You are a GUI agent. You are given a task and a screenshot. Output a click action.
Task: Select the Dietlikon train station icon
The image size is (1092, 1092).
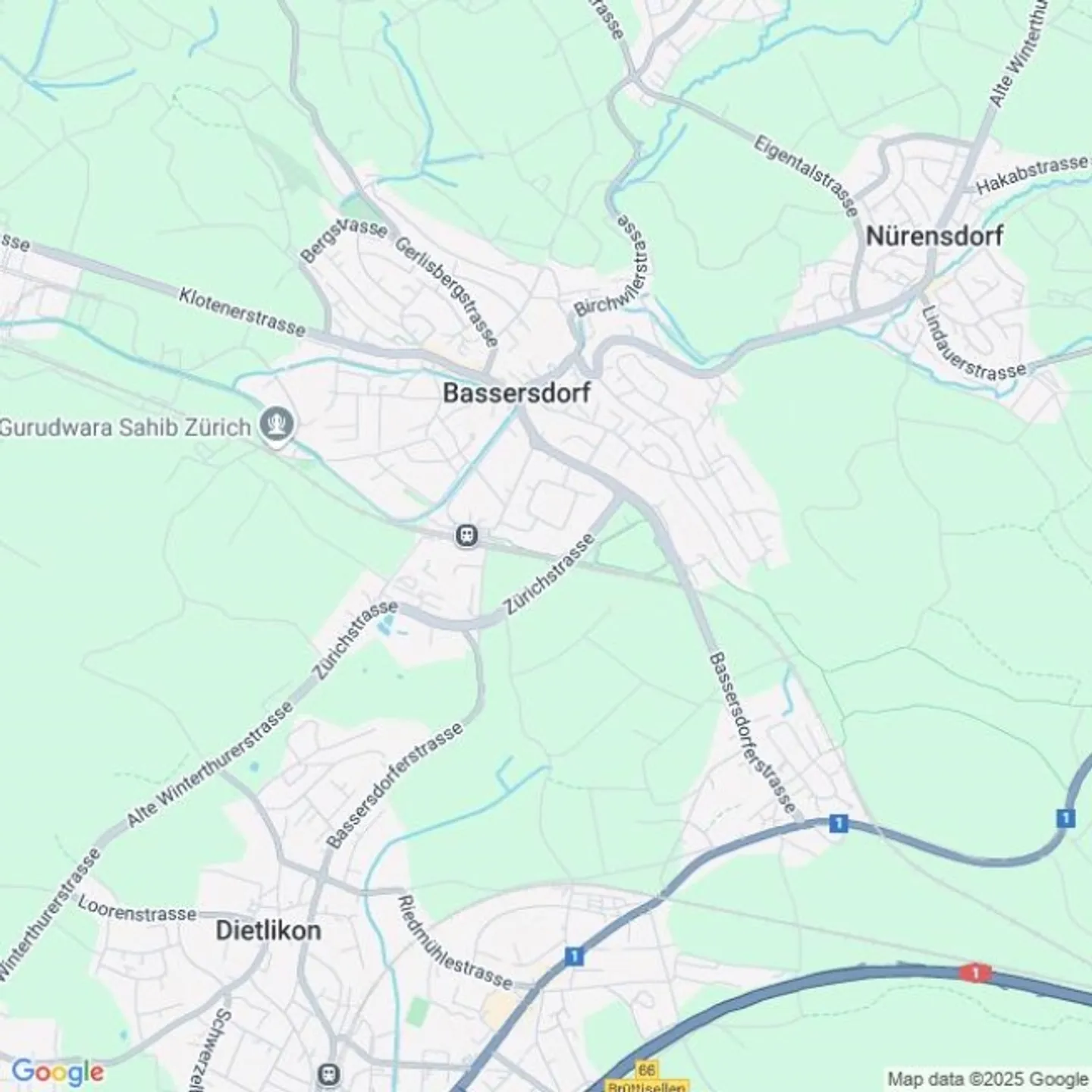(x=329, y=1074)
